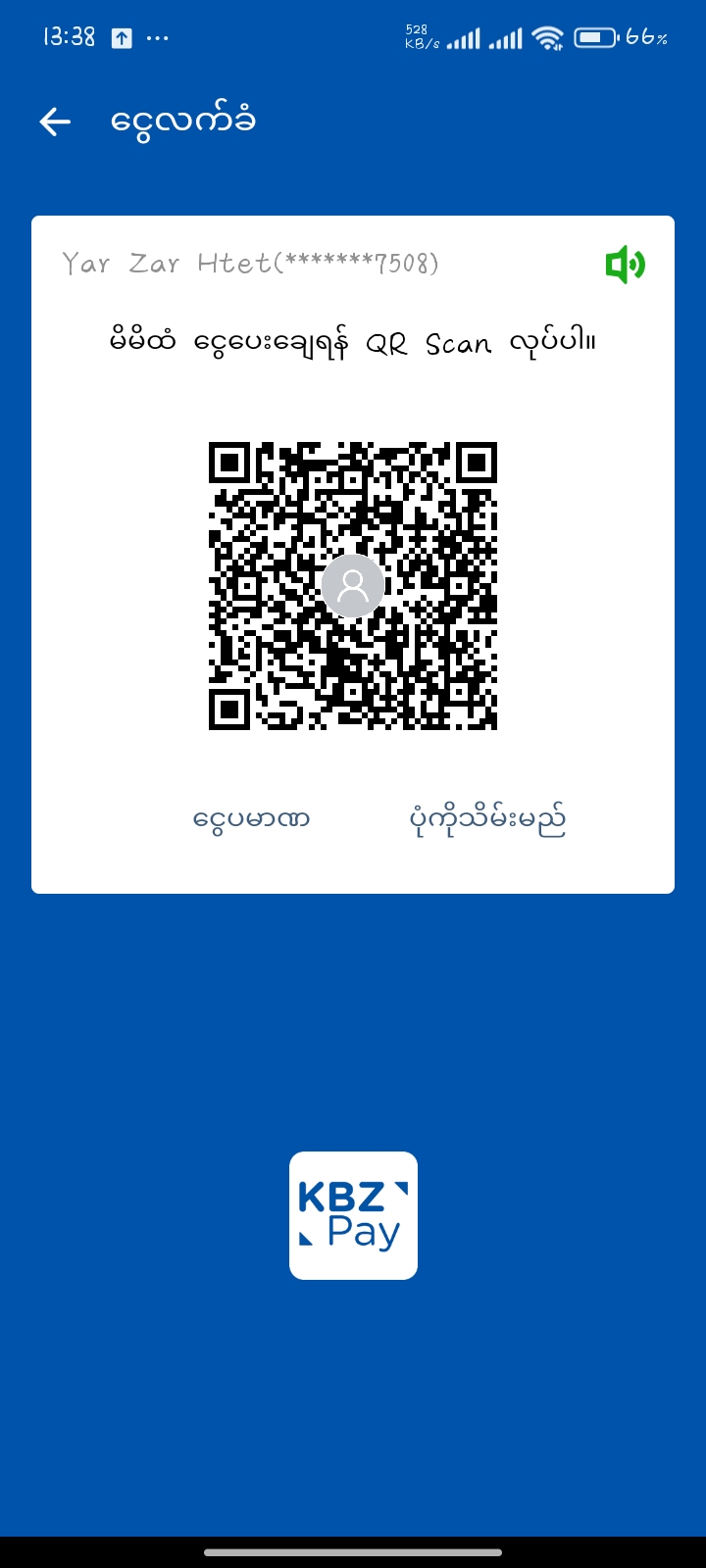The height and width of the screenshot is (1568, 706).
Task: Tap ပုံကိုသိမ်းမည် to save the image
Action: [487, 819]
